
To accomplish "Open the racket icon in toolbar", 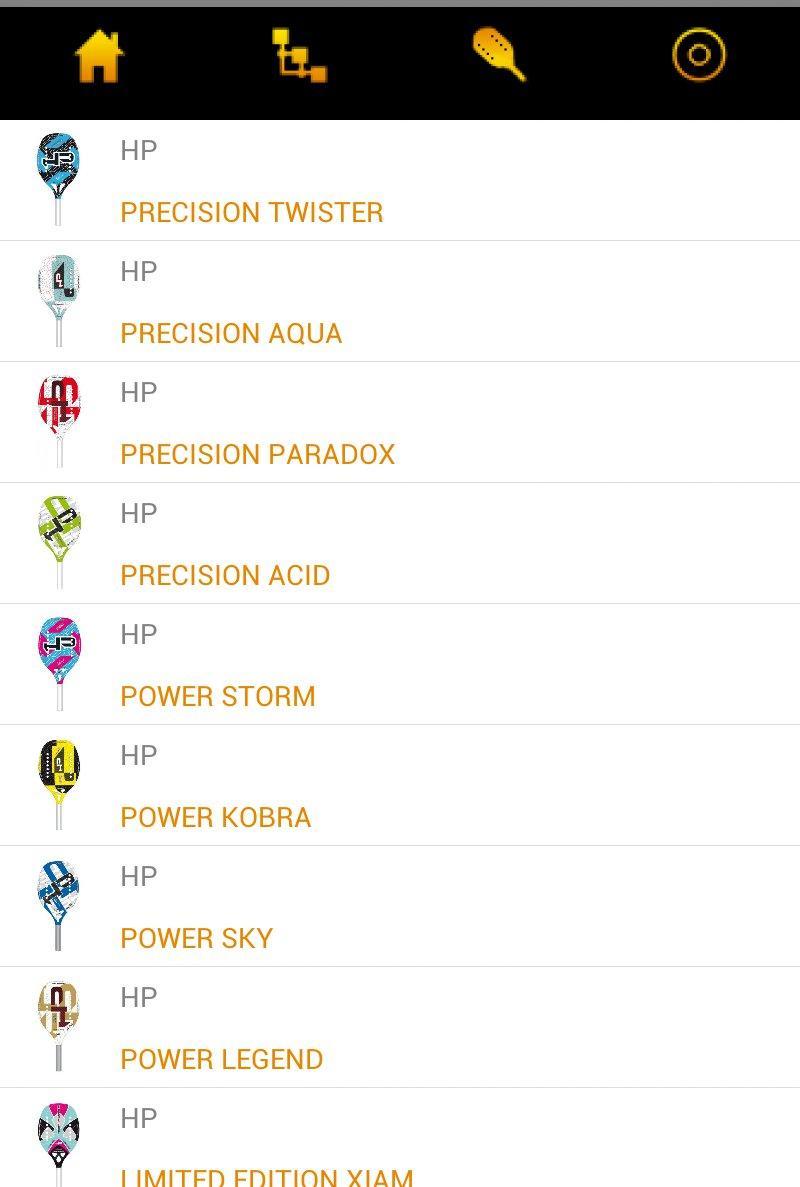I will (x=499, y=55).
